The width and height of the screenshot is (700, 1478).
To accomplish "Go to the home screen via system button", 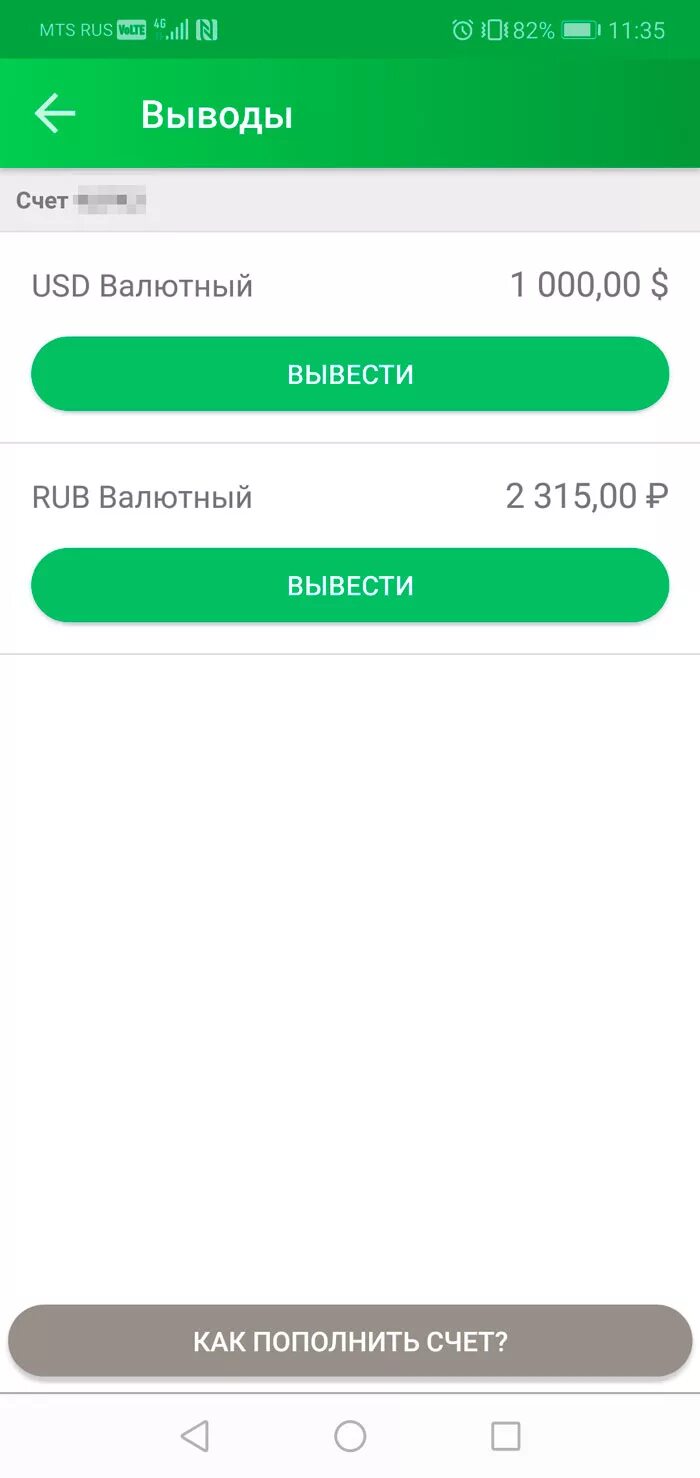I will (x=350, y=1436).
